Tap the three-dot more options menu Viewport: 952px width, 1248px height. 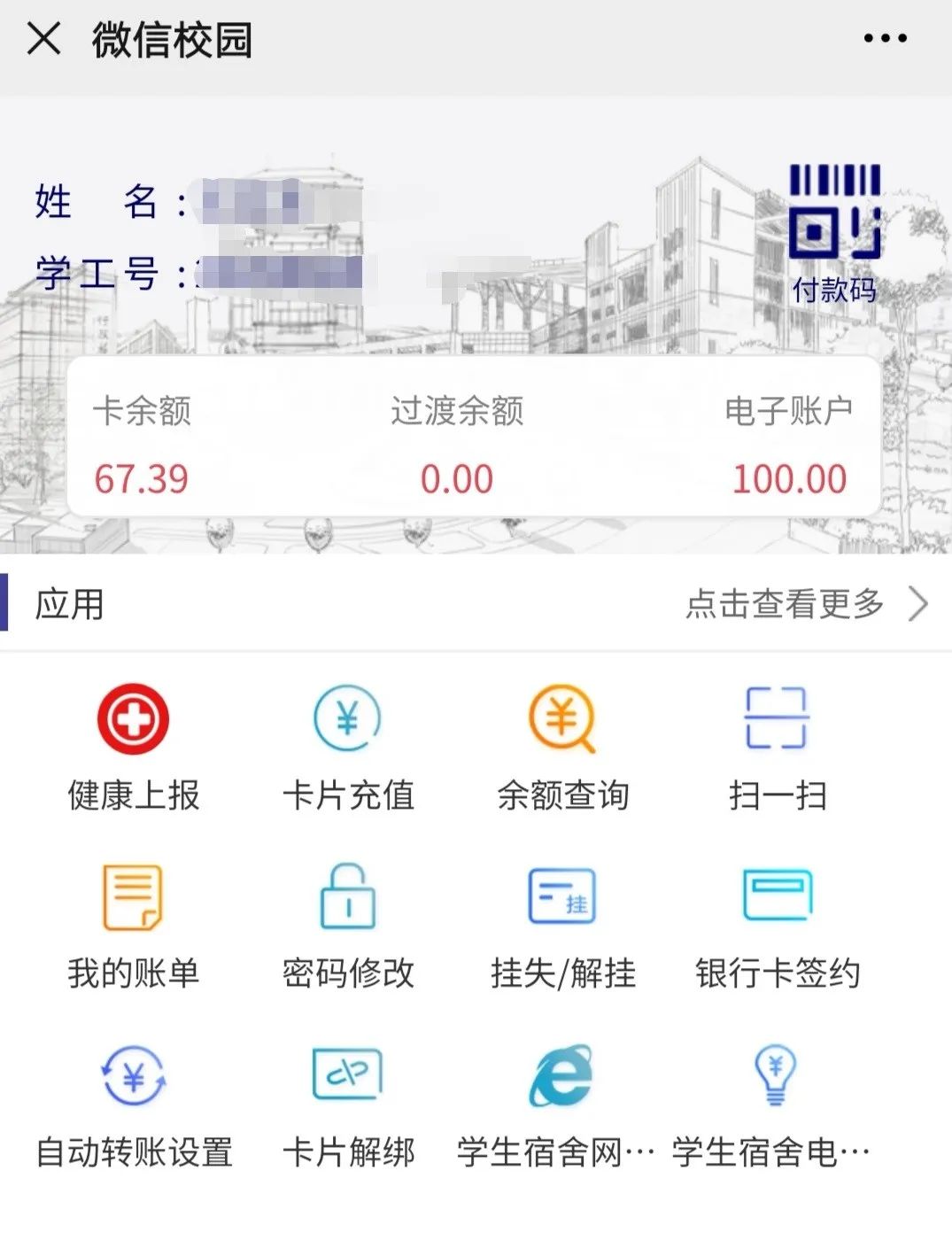pos(883,37)
